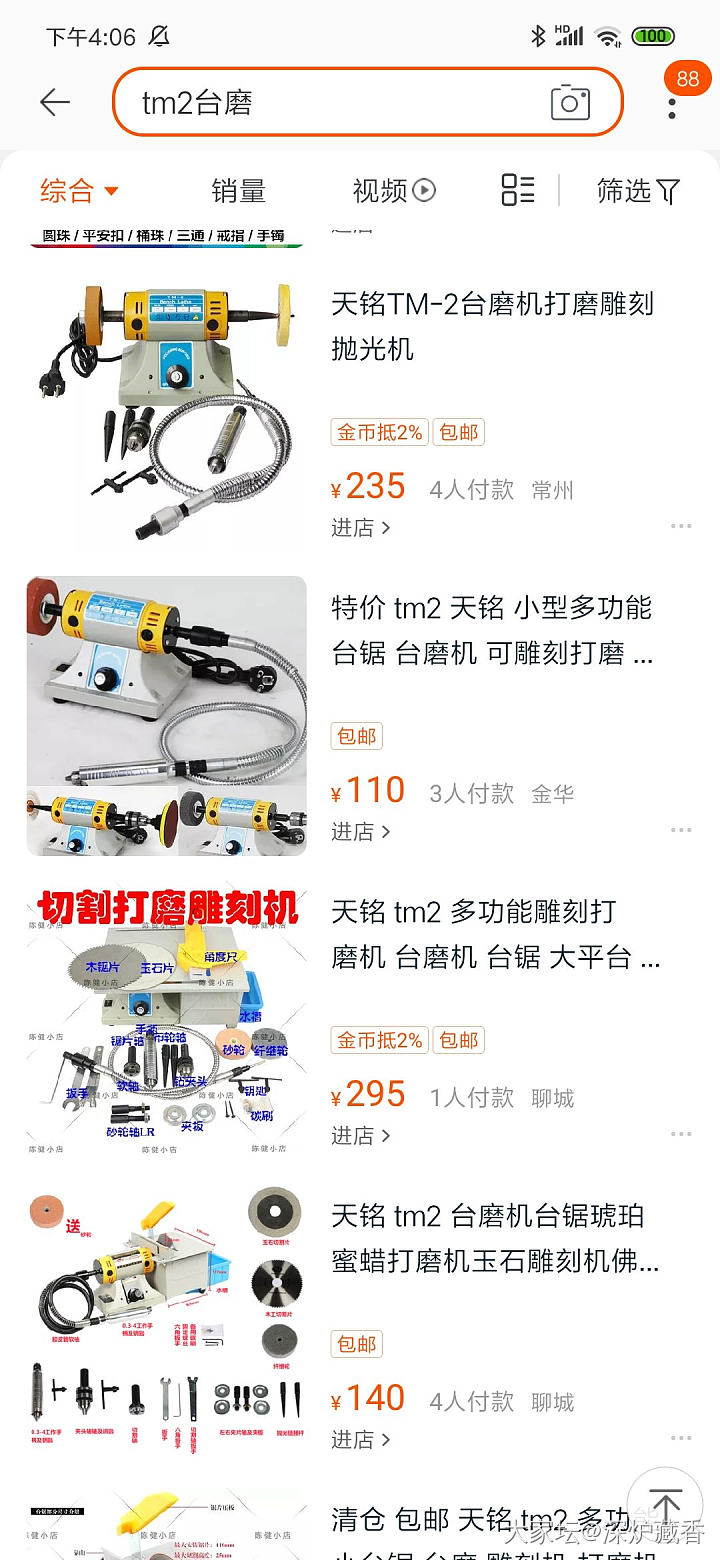Open the 筛选 filter panel

pyautogui.click(x=638, y=190)
